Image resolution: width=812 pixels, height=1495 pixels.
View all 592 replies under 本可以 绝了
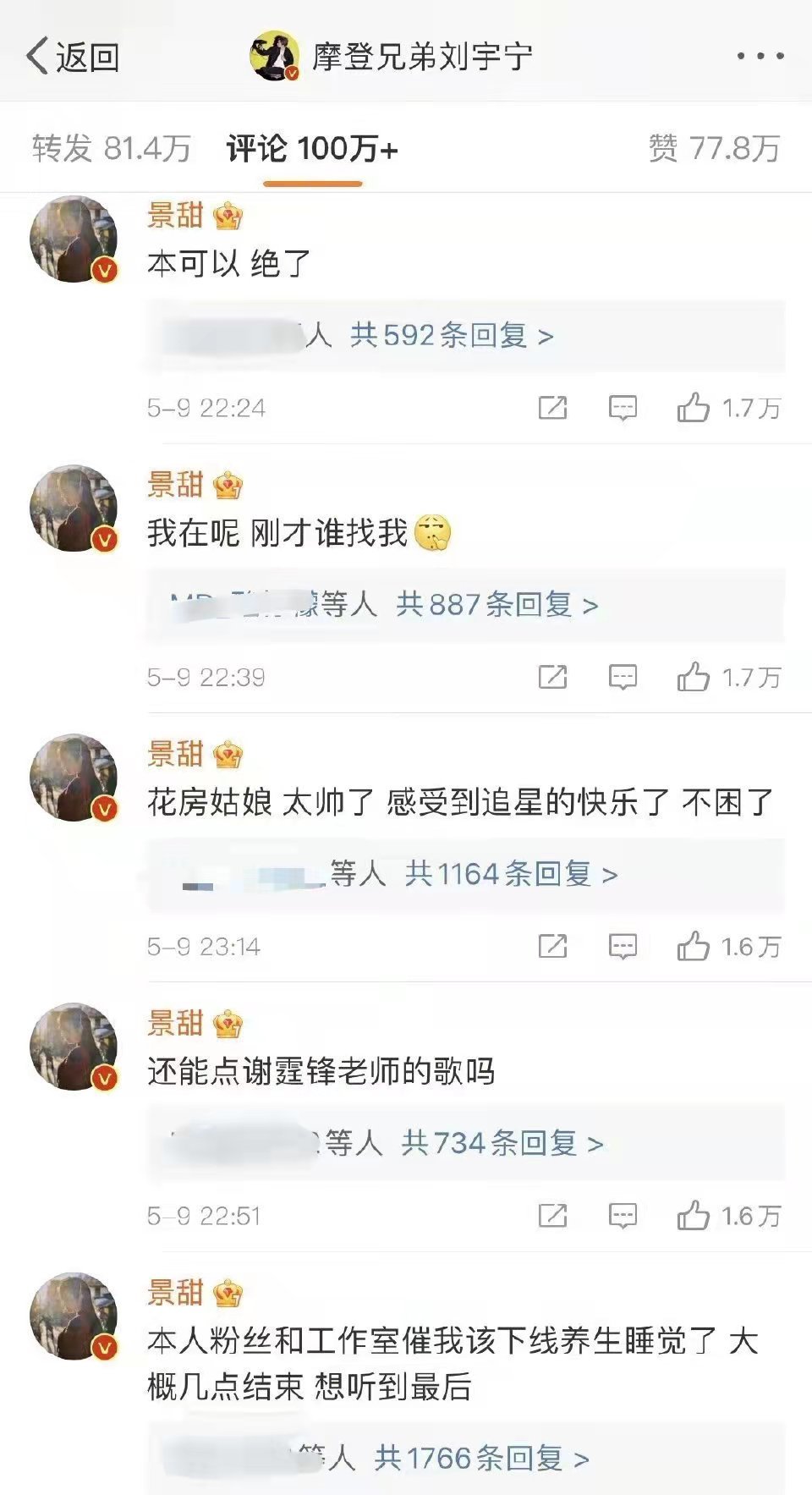(452, 336)
